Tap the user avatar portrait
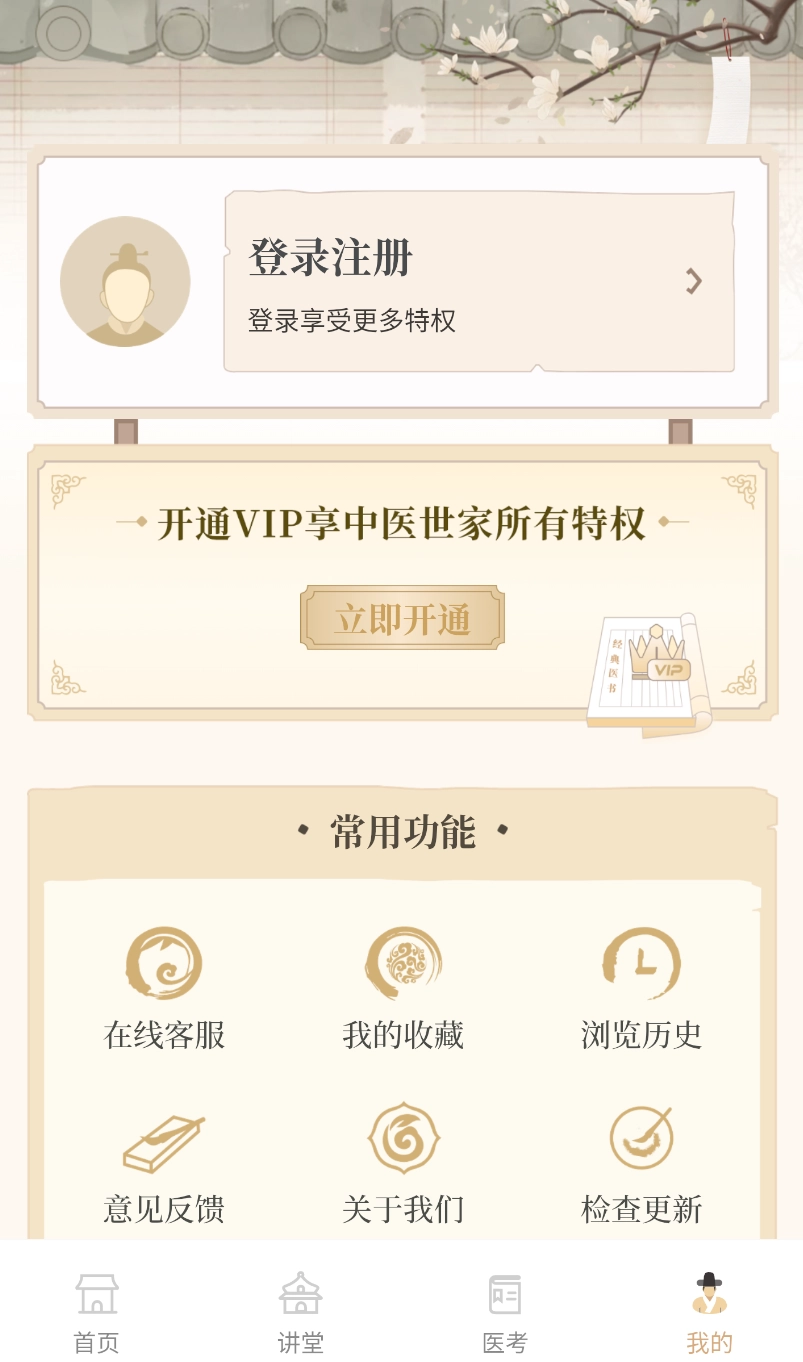Viewport: 803px width, 1362px height. [124, 281]
